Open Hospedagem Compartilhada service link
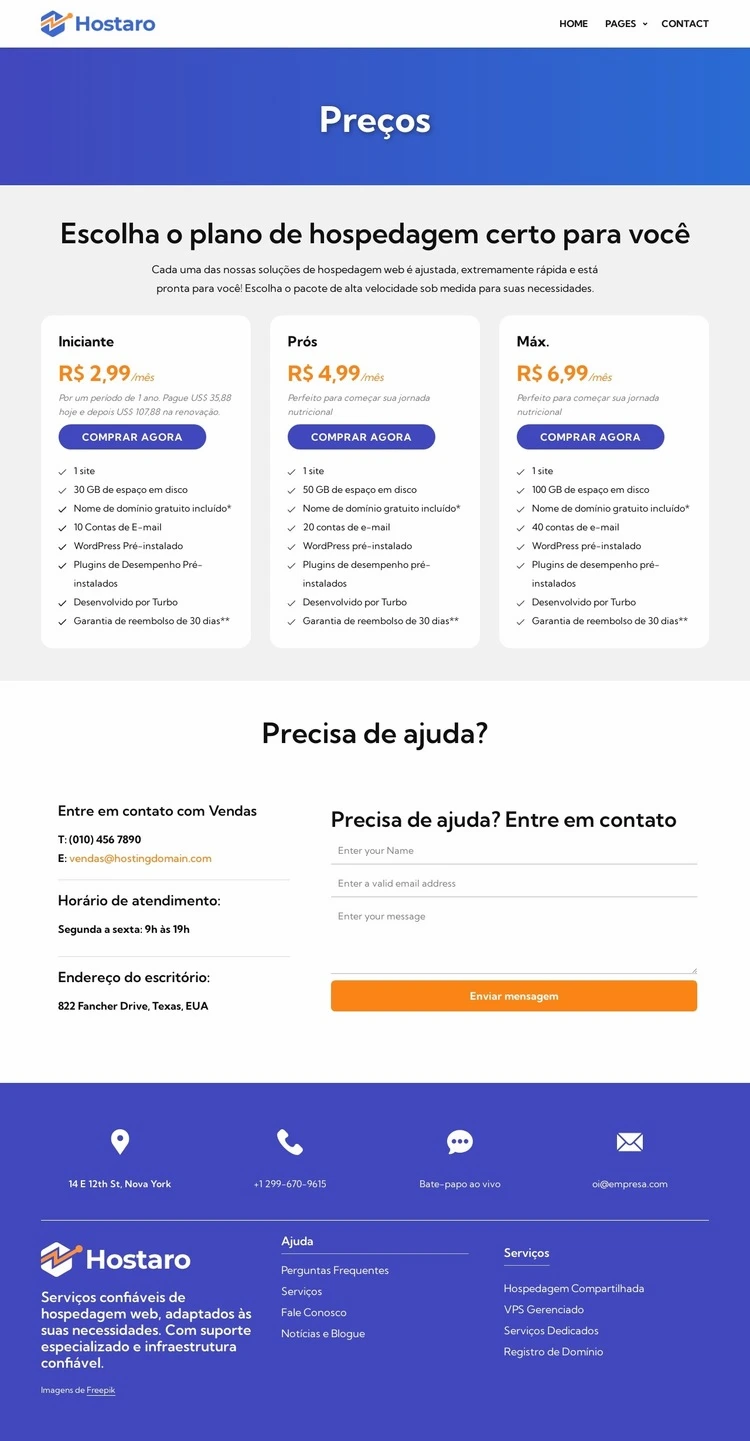This screenshot has height=1441, width=750. (573, 1288)
